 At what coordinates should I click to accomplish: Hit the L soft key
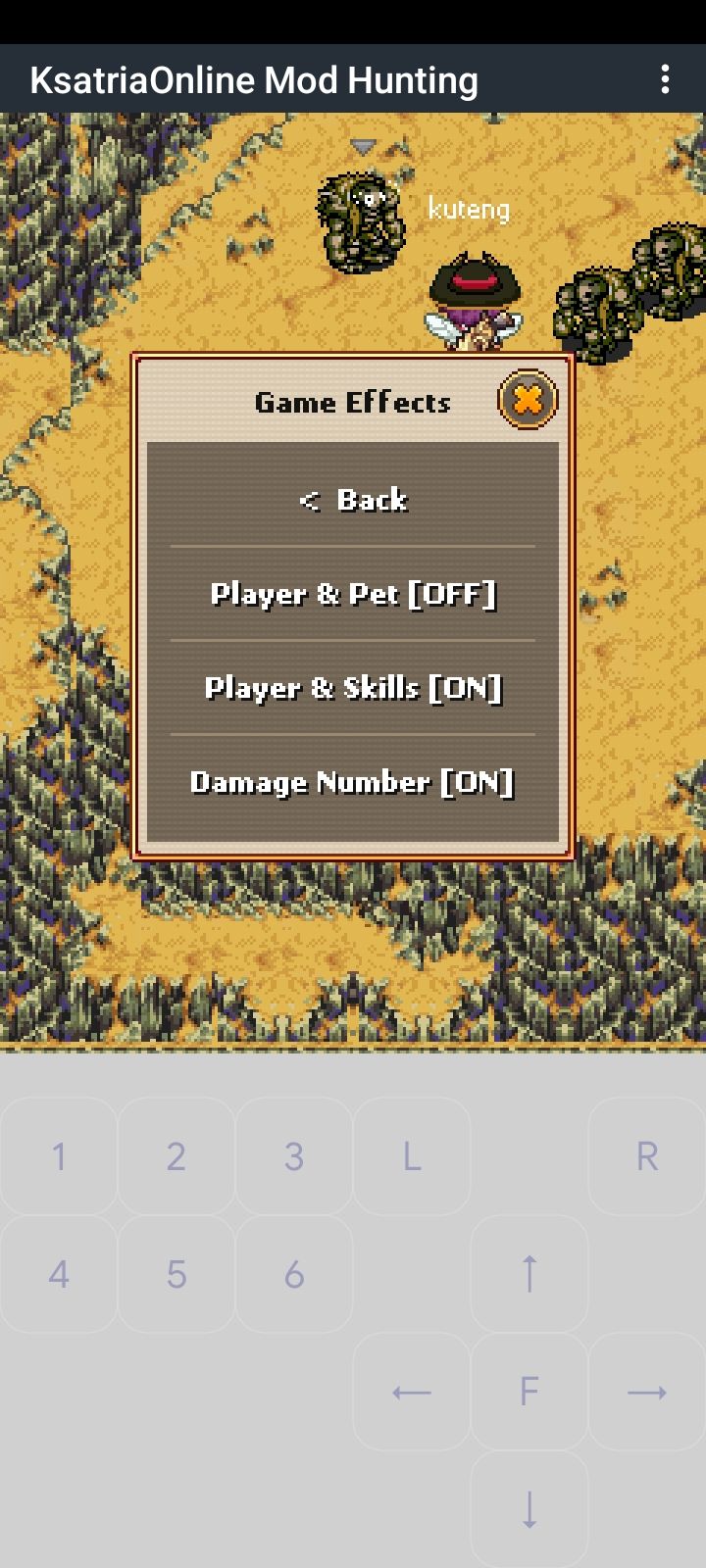(x=412, y=1156)
